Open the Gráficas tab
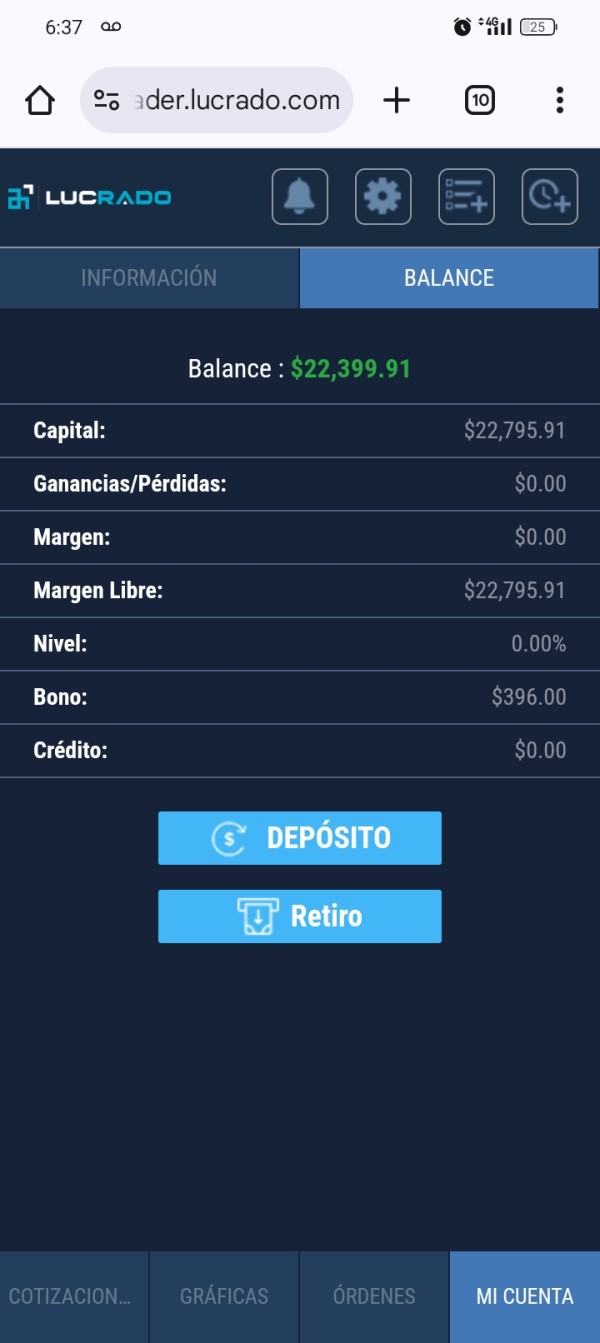Viewport: 600px width, 1343px height. pos(224,1296)
